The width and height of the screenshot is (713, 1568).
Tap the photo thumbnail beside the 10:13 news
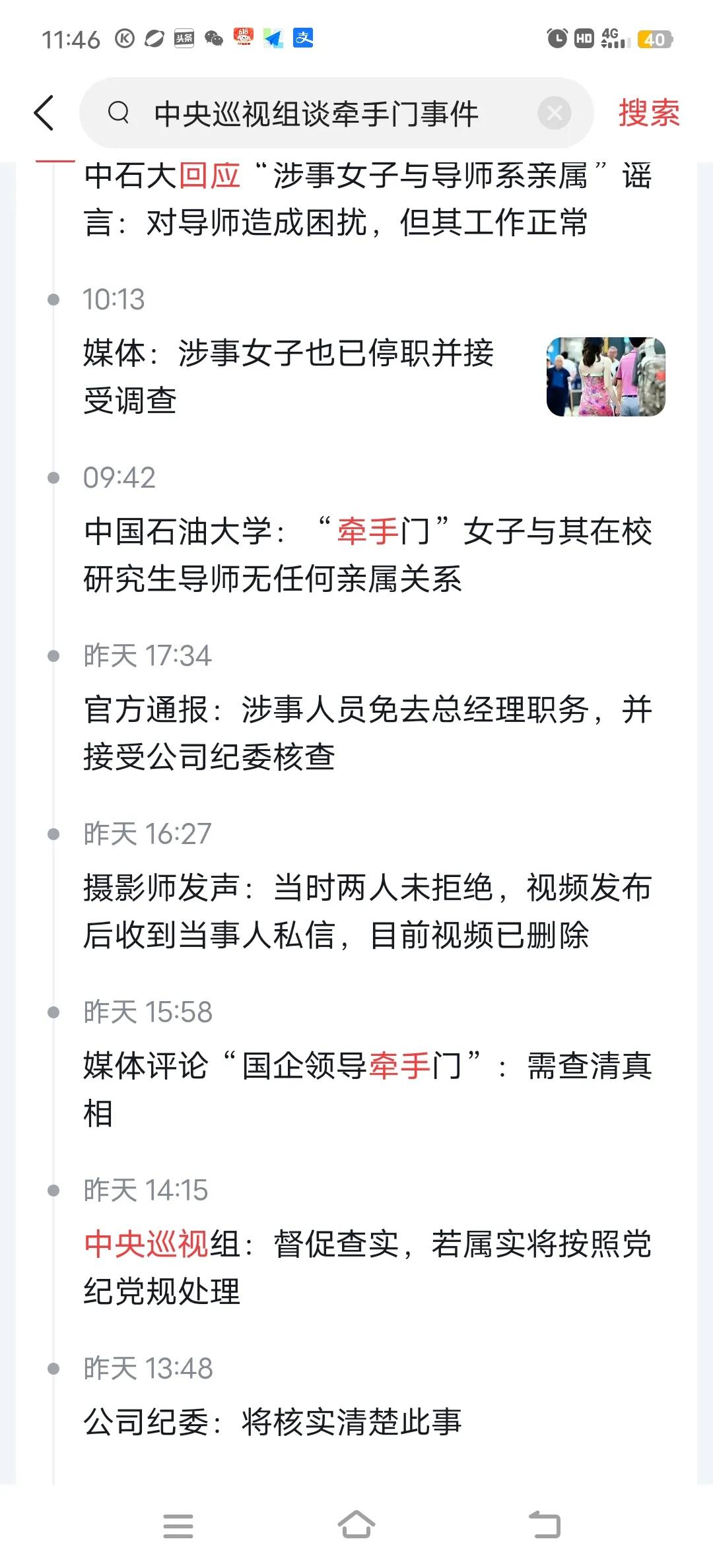coord(605,377)
